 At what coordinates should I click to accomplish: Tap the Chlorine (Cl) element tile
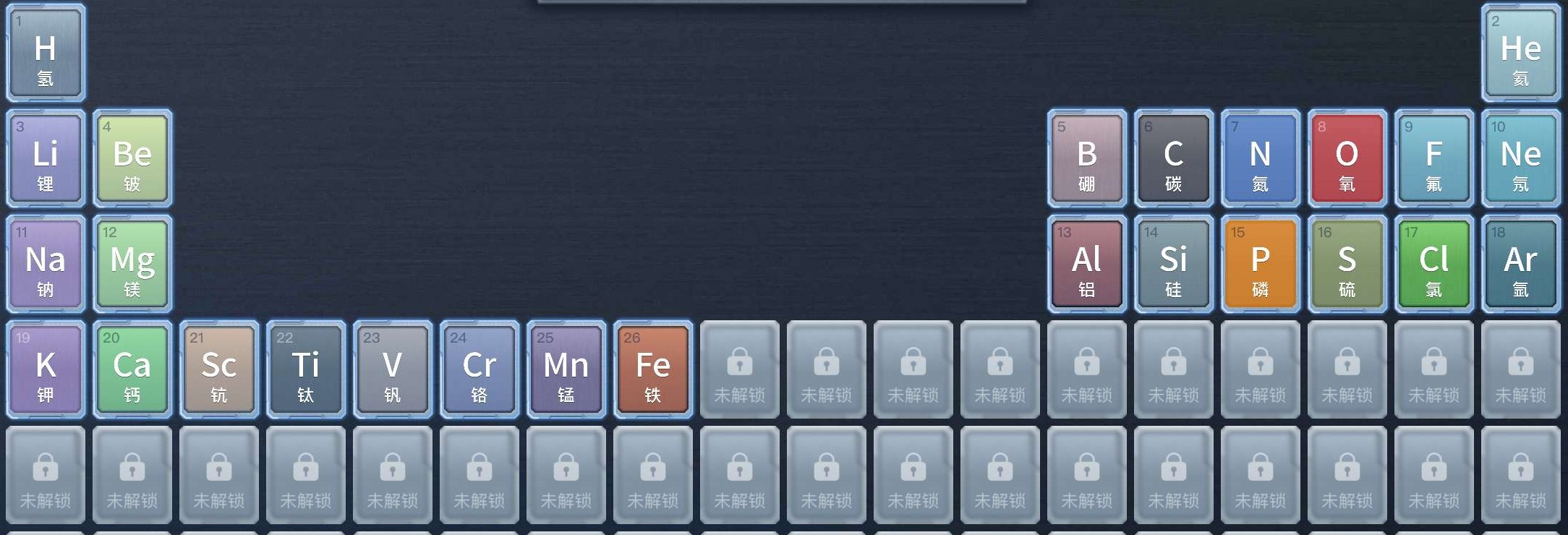tap(1433, 264)
